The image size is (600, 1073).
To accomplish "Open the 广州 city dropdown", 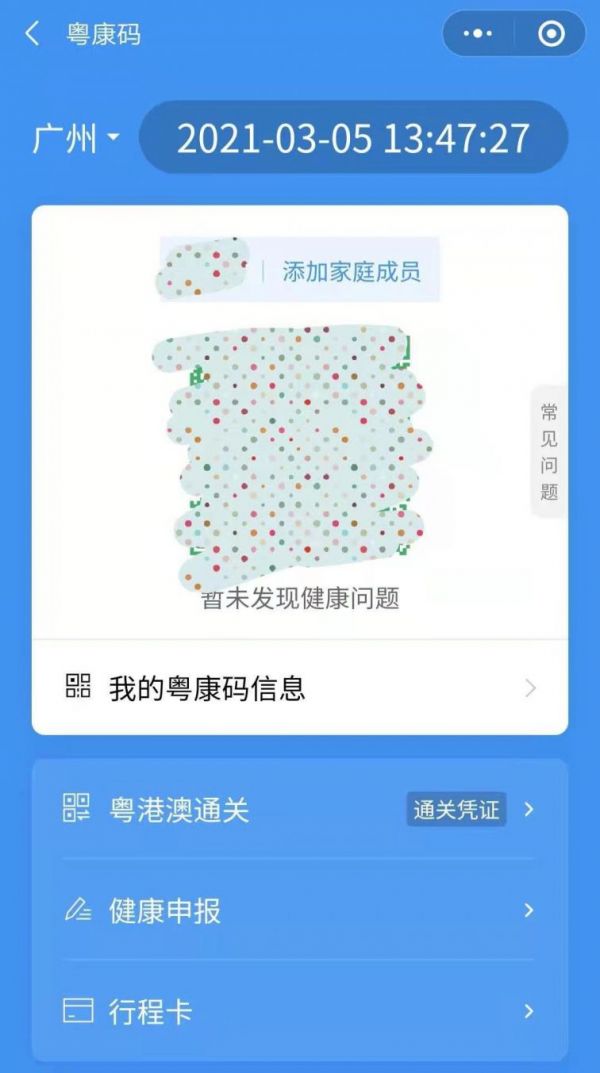I will coord(76,139).
